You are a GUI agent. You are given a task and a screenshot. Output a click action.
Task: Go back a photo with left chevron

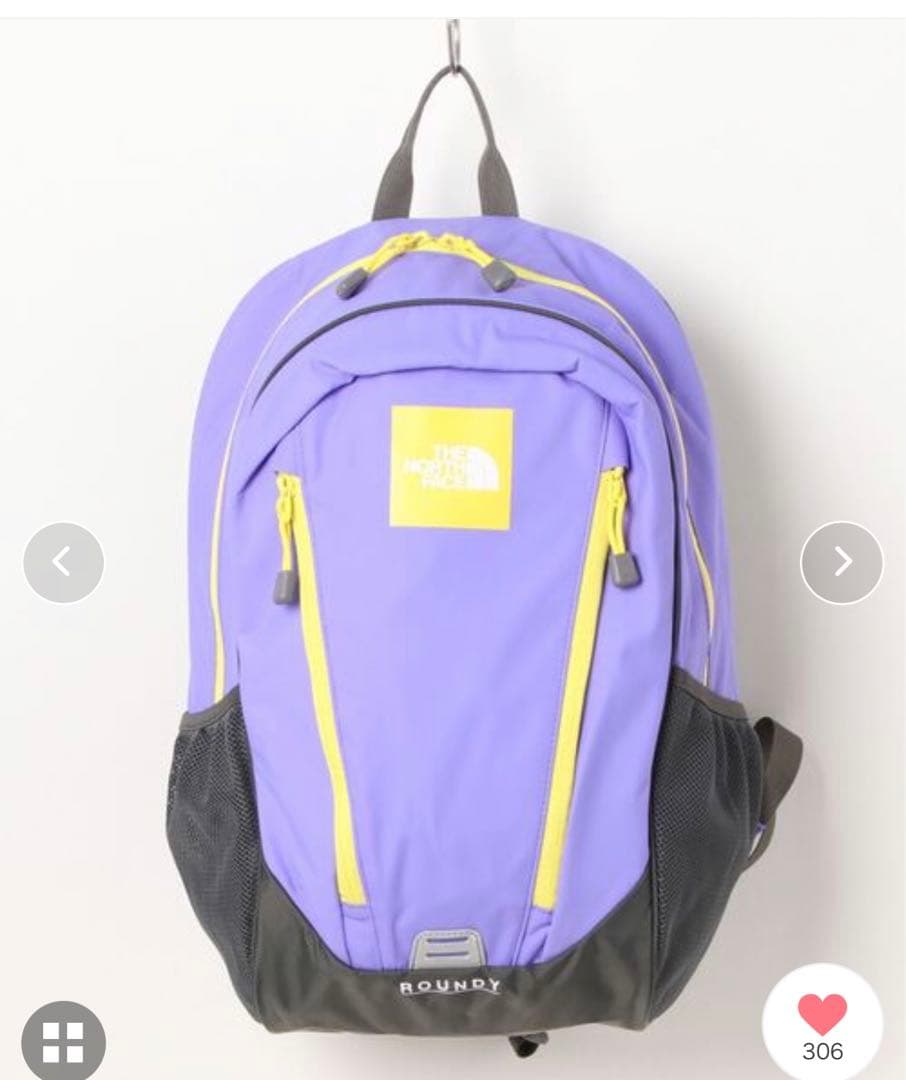tap(63, 563)
